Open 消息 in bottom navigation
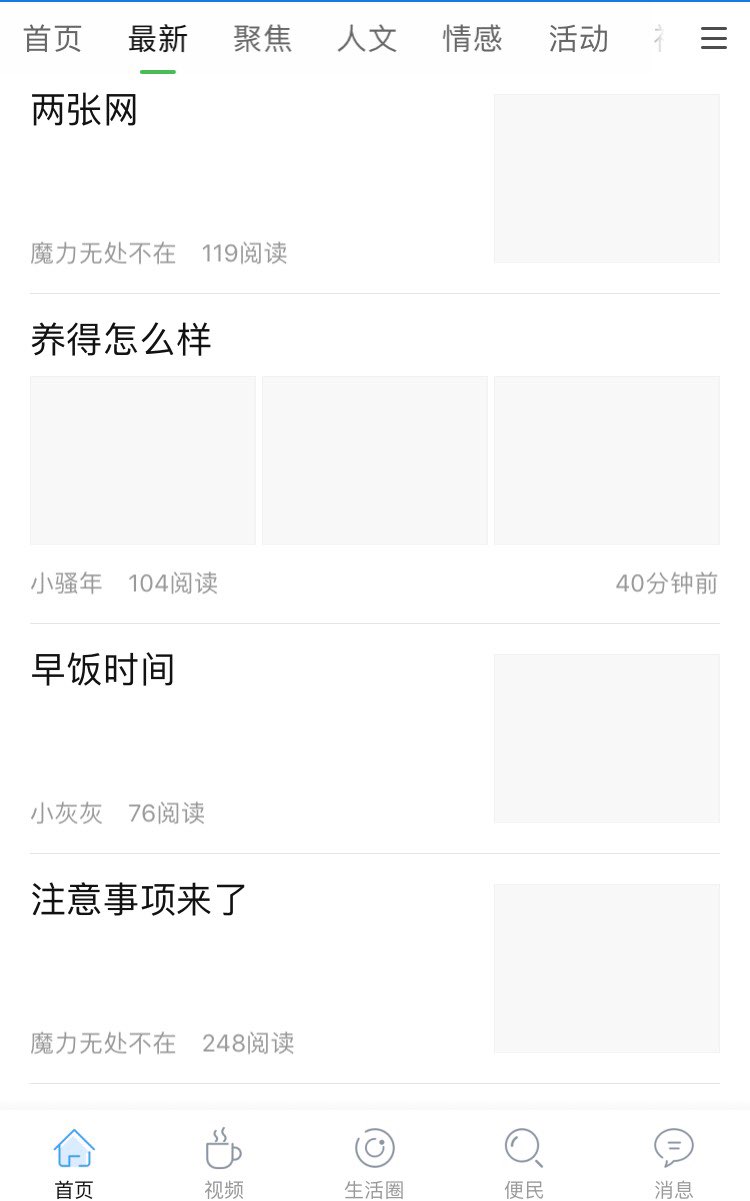This screenshot has height=1201, width=750. click(x=674, y=1162)
